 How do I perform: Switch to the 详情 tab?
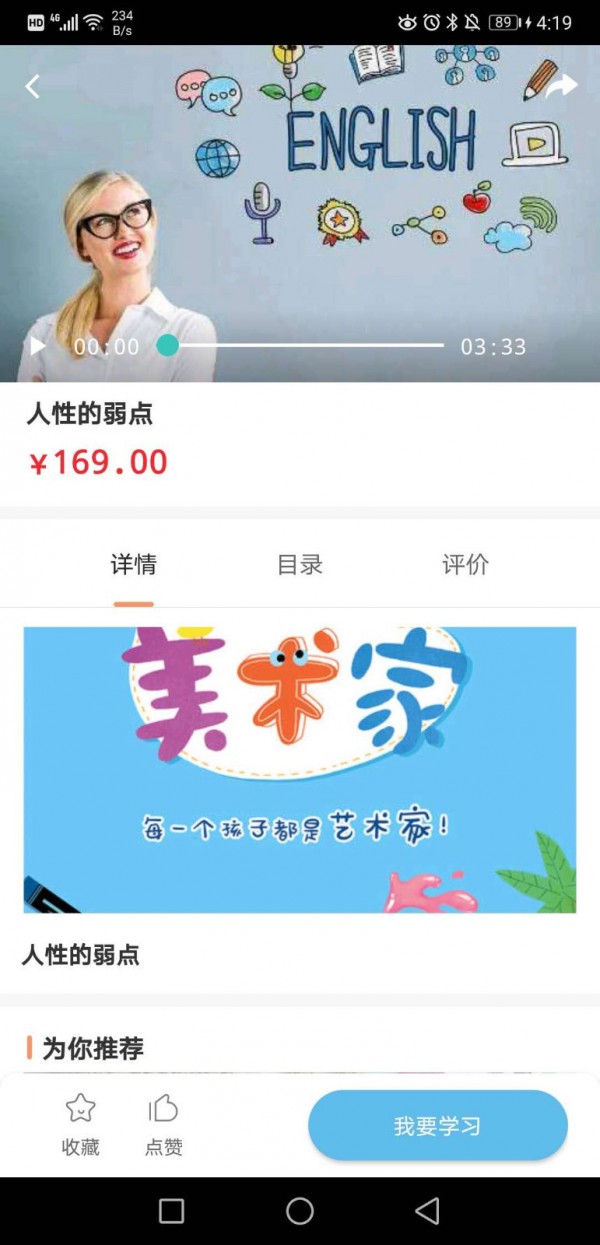(x=133, y=564)
